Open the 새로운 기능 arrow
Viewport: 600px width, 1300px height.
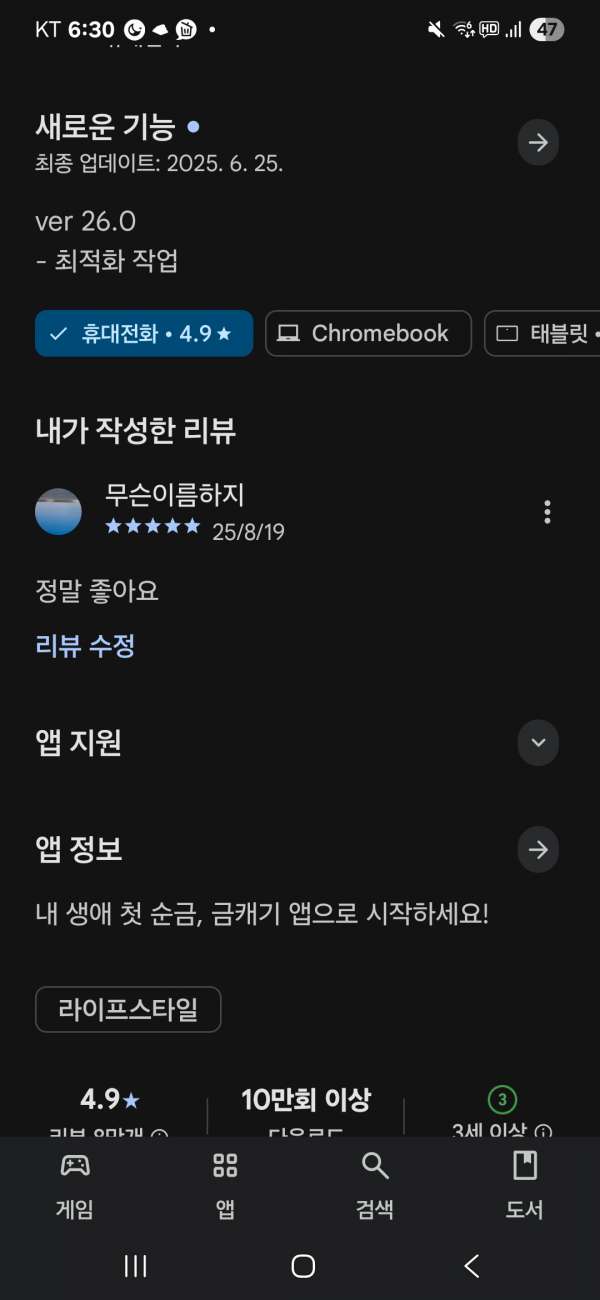click(x=538, y=143)
